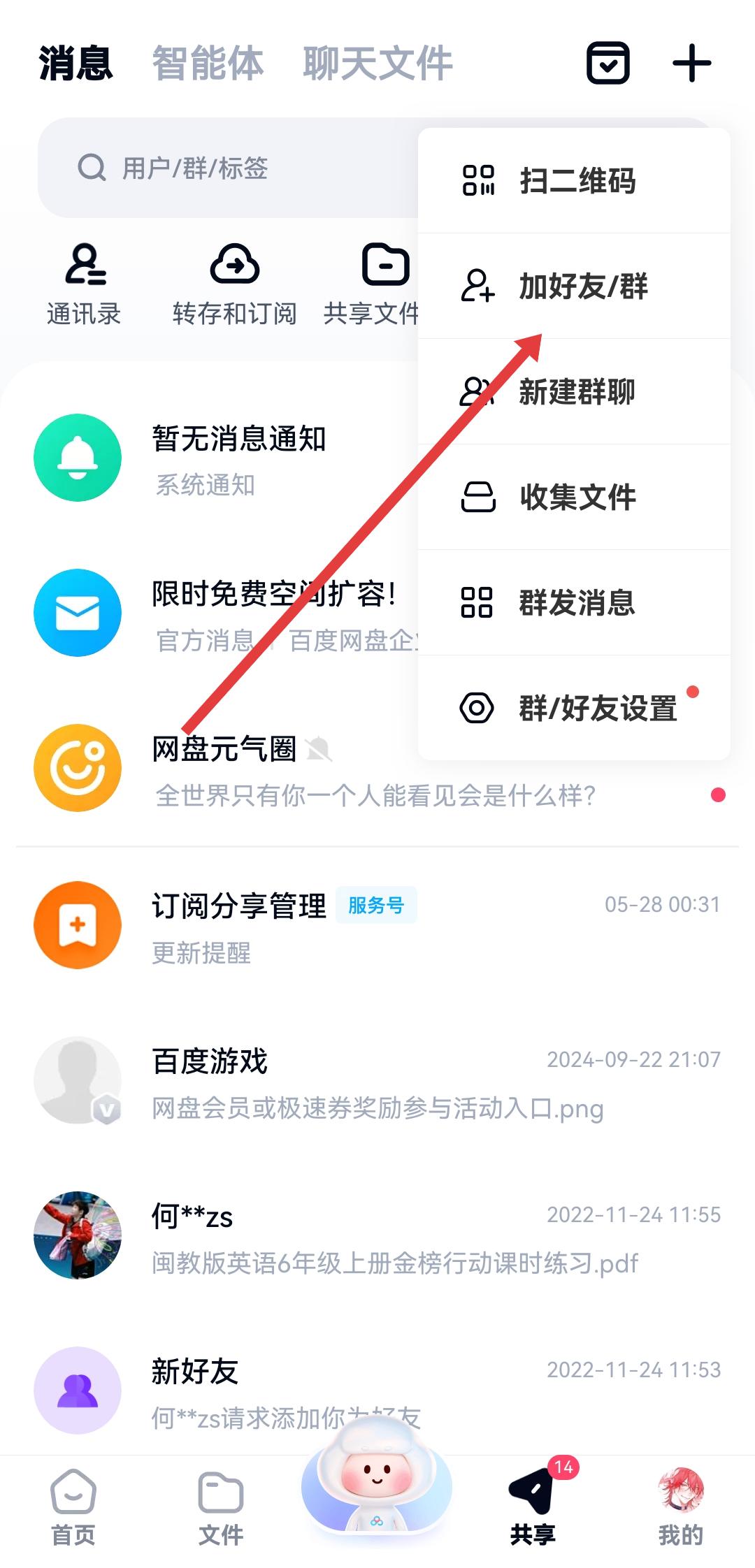The width and height of the screenshot is (755, 1568).
Task: Switch to the 智能体 tab
Action: coord(208,64)
